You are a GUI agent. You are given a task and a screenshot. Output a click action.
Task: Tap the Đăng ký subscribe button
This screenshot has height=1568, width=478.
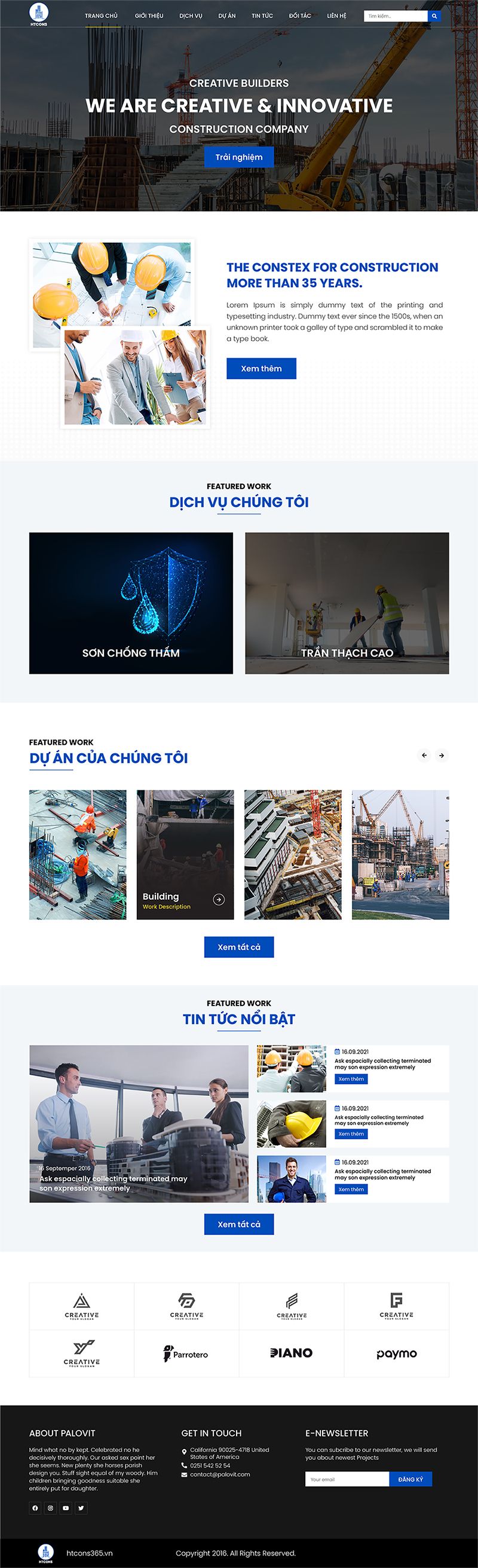(410, 1479)
